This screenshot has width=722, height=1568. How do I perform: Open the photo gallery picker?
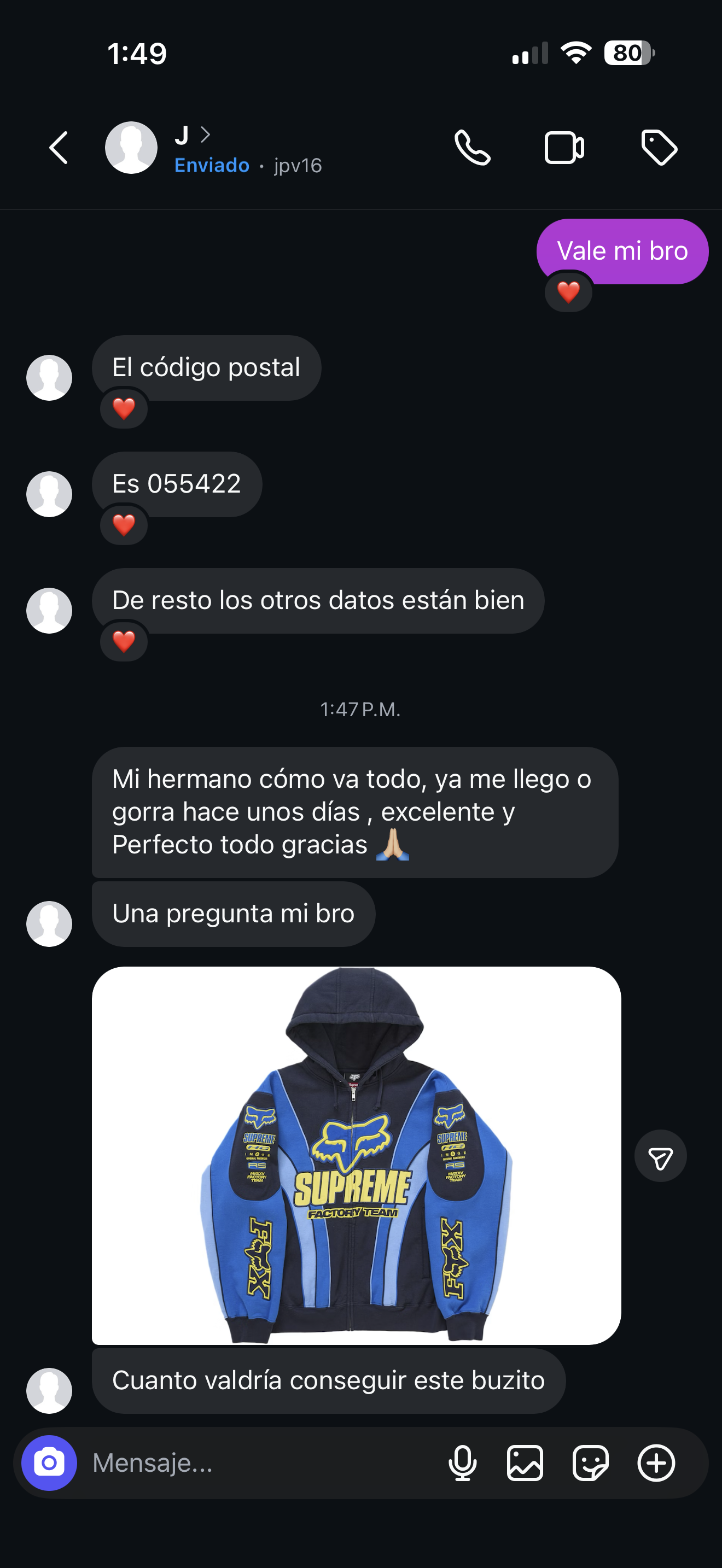[x=525, y=1462]
